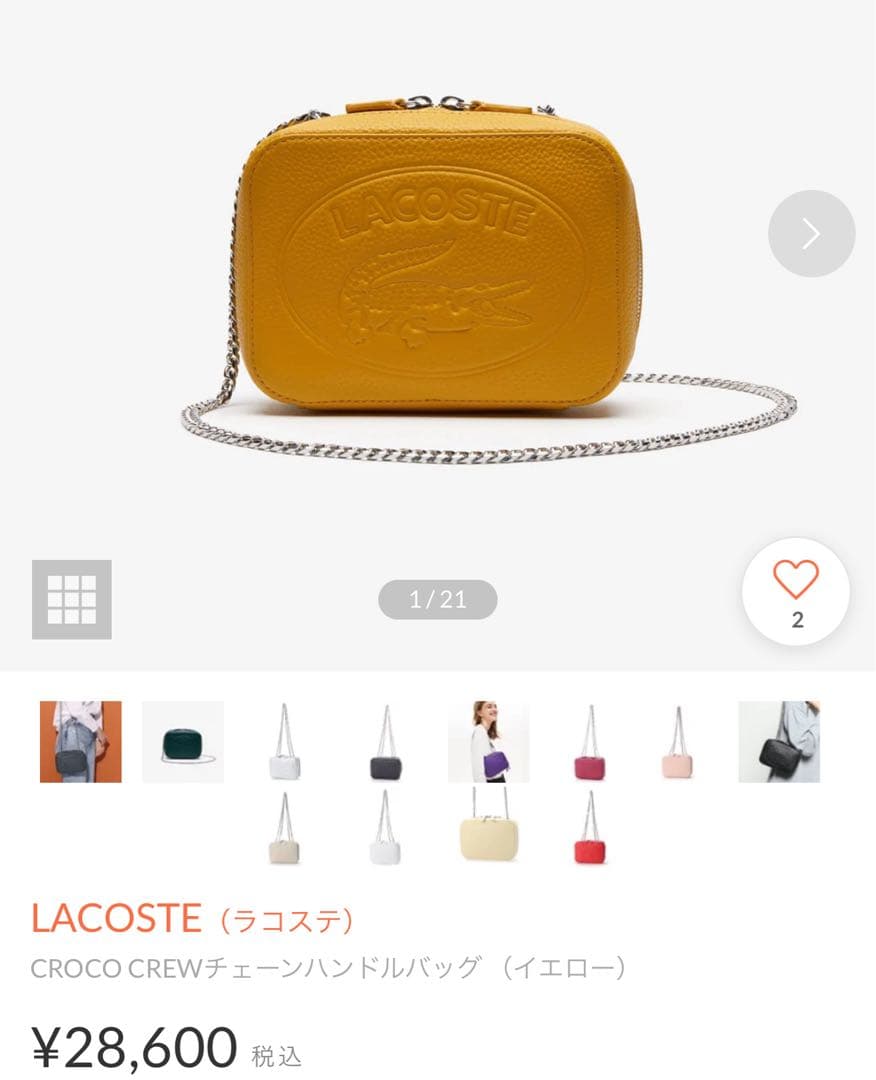The height and width of the screenshot is (1080, 876).
Task: Click the next image arrow
Action: pos(809,232)
